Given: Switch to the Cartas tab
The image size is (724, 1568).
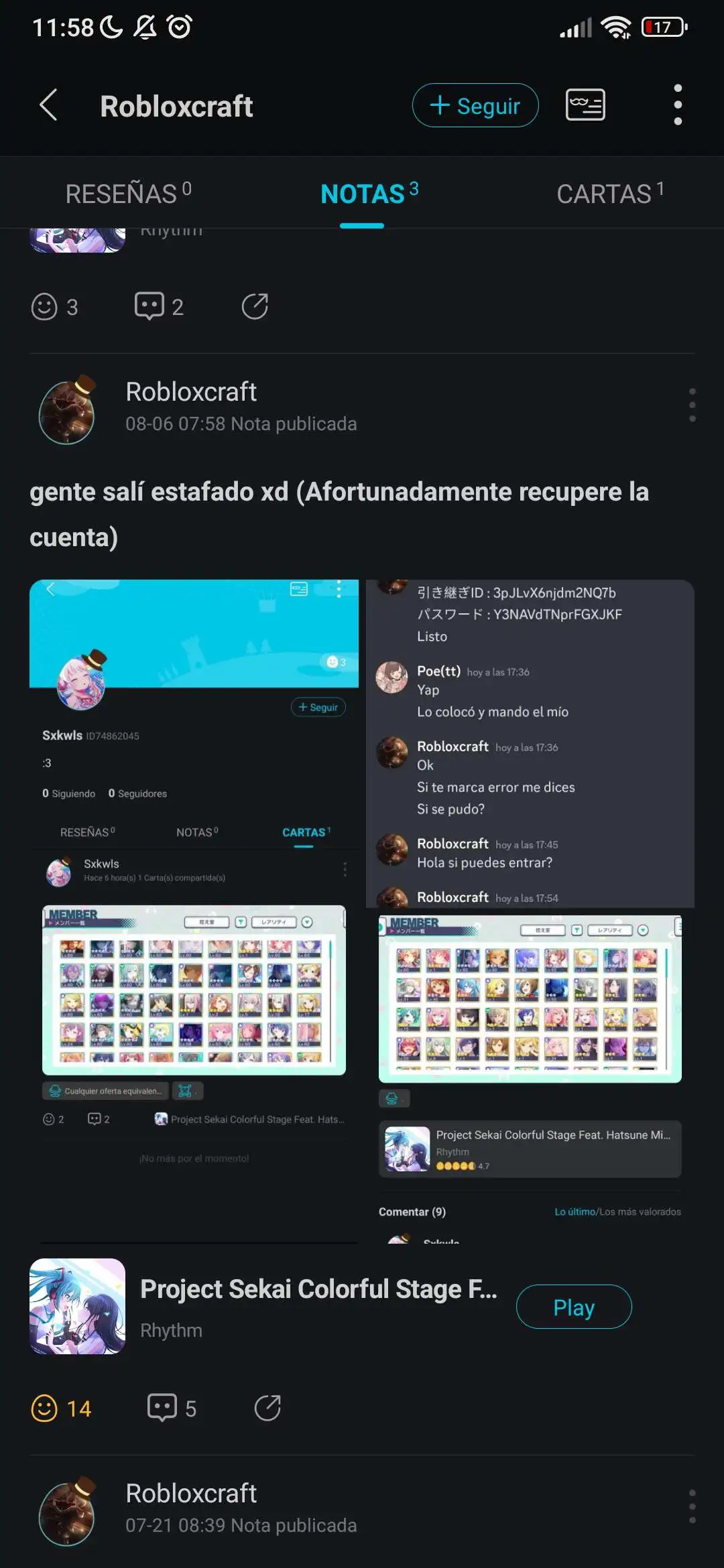Looking at the screenshot, I should (609, 194).
